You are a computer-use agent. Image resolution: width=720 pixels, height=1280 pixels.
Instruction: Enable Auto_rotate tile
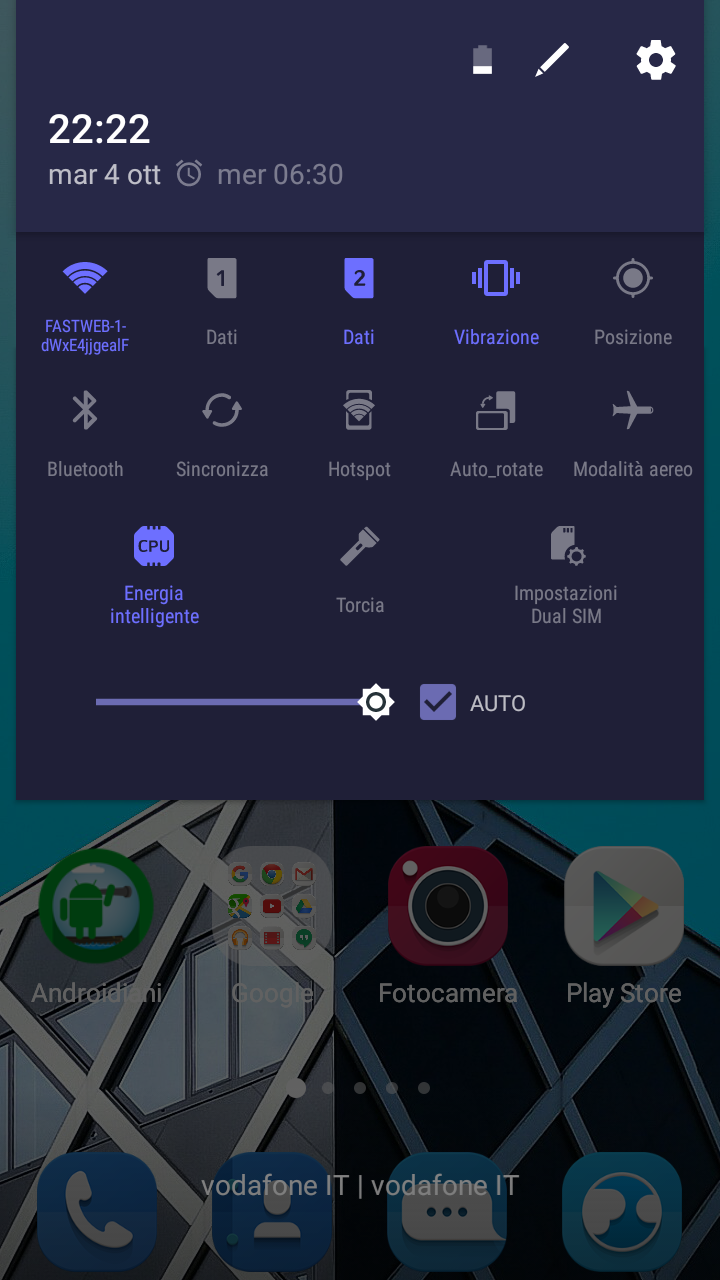(x=496, y=410)
